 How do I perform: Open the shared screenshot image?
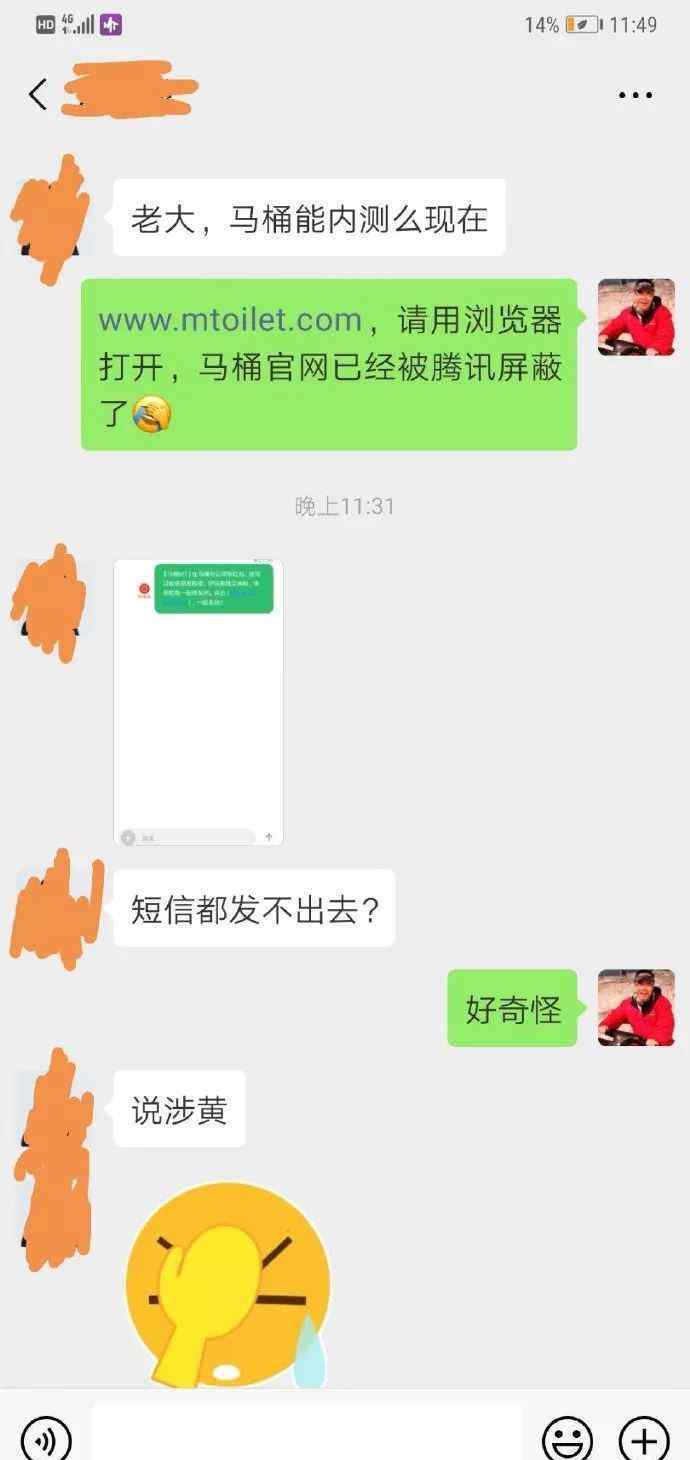click(198, 703)
